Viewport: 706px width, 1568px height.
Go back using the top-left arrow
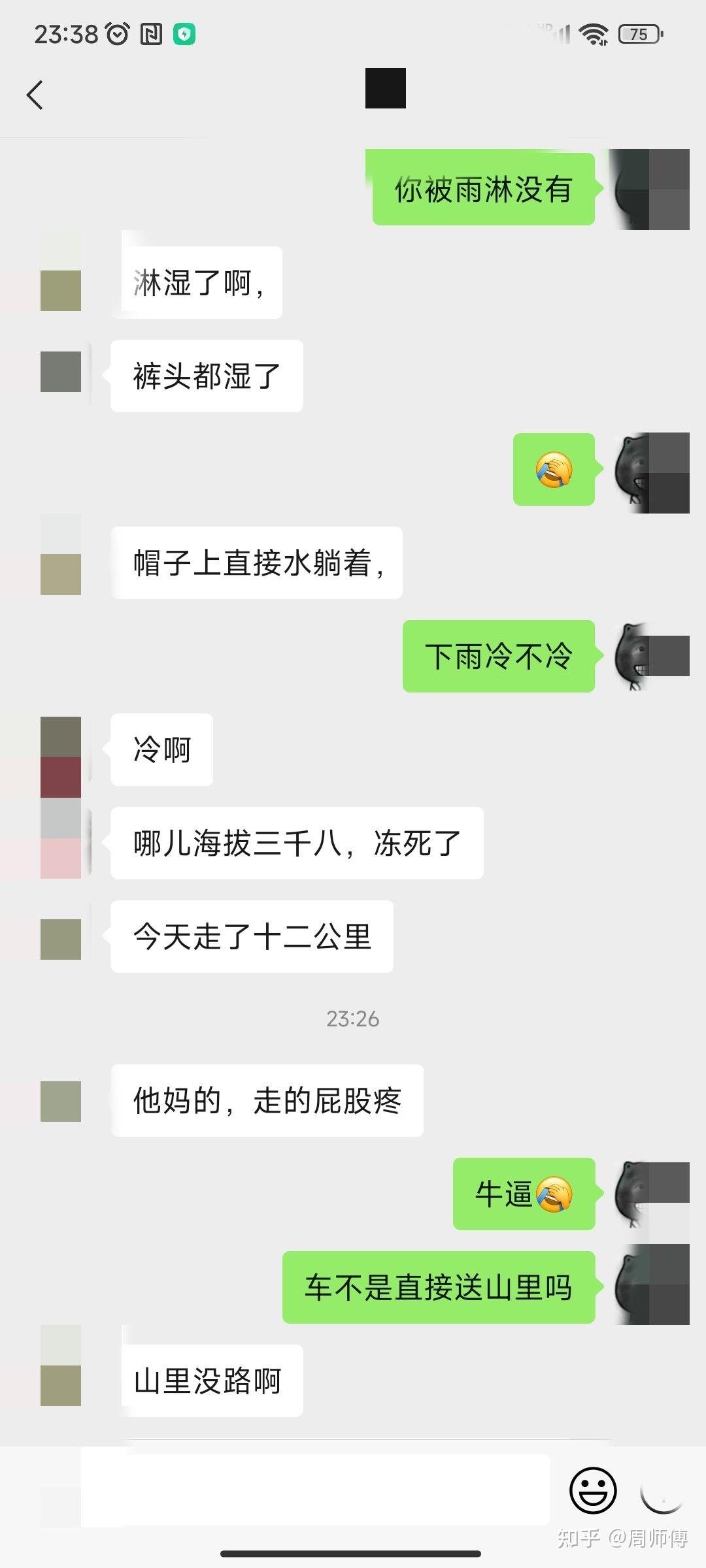coord(35,95)
